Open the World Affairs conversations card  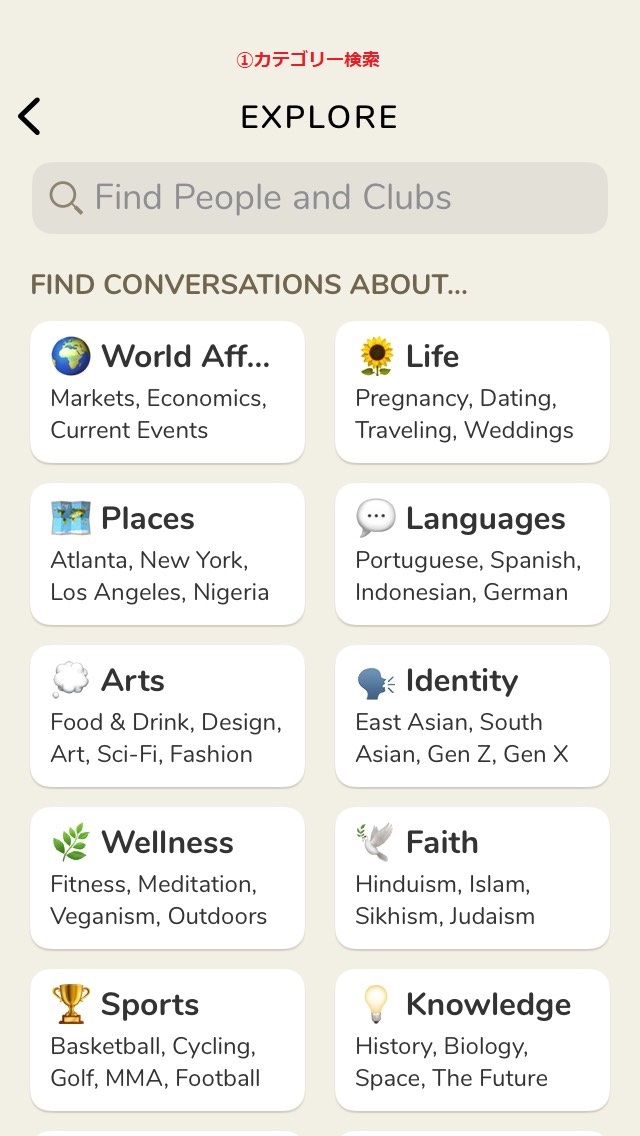point(167,392)
